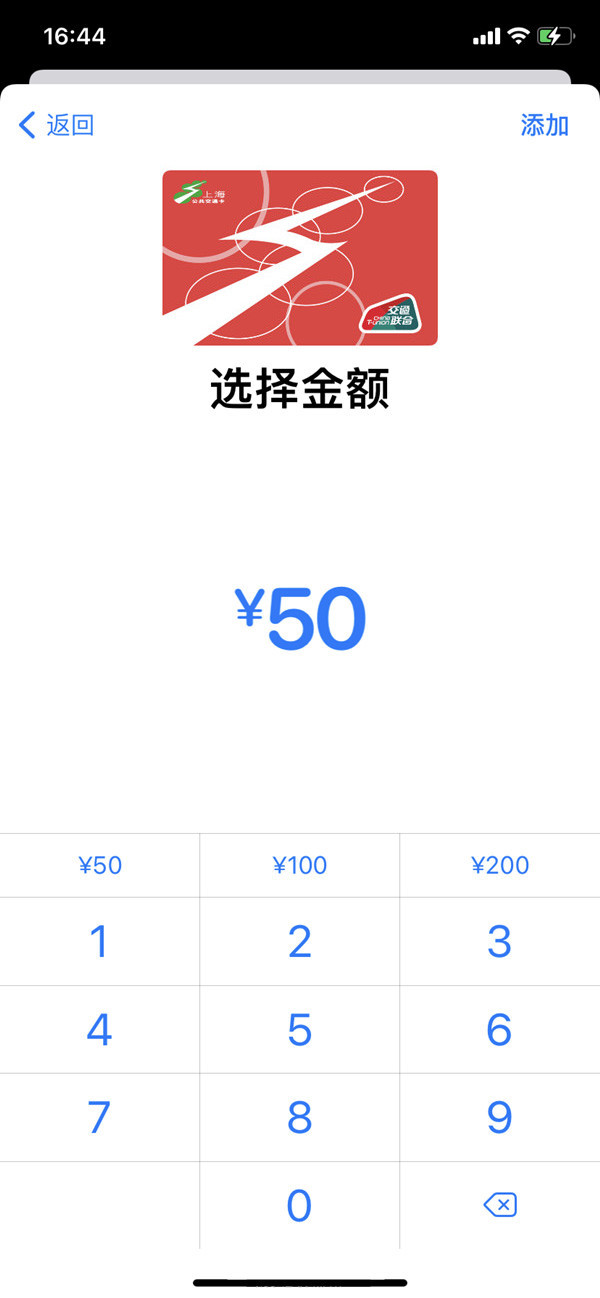Tap keypad digit 6
The image size is (600, 1298).
point(500,1030)
